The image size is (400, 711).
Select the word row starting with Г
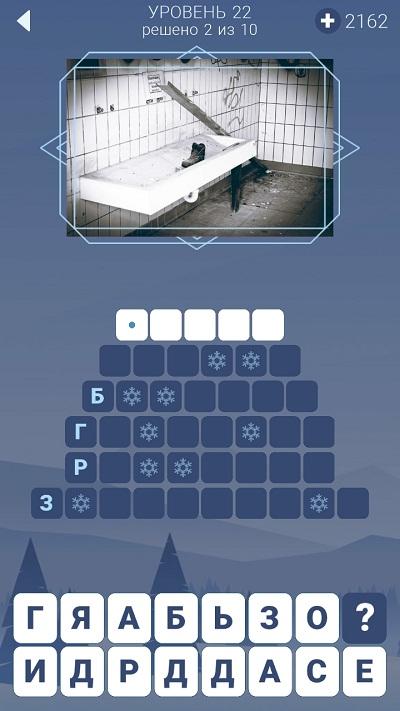(200, 432)
